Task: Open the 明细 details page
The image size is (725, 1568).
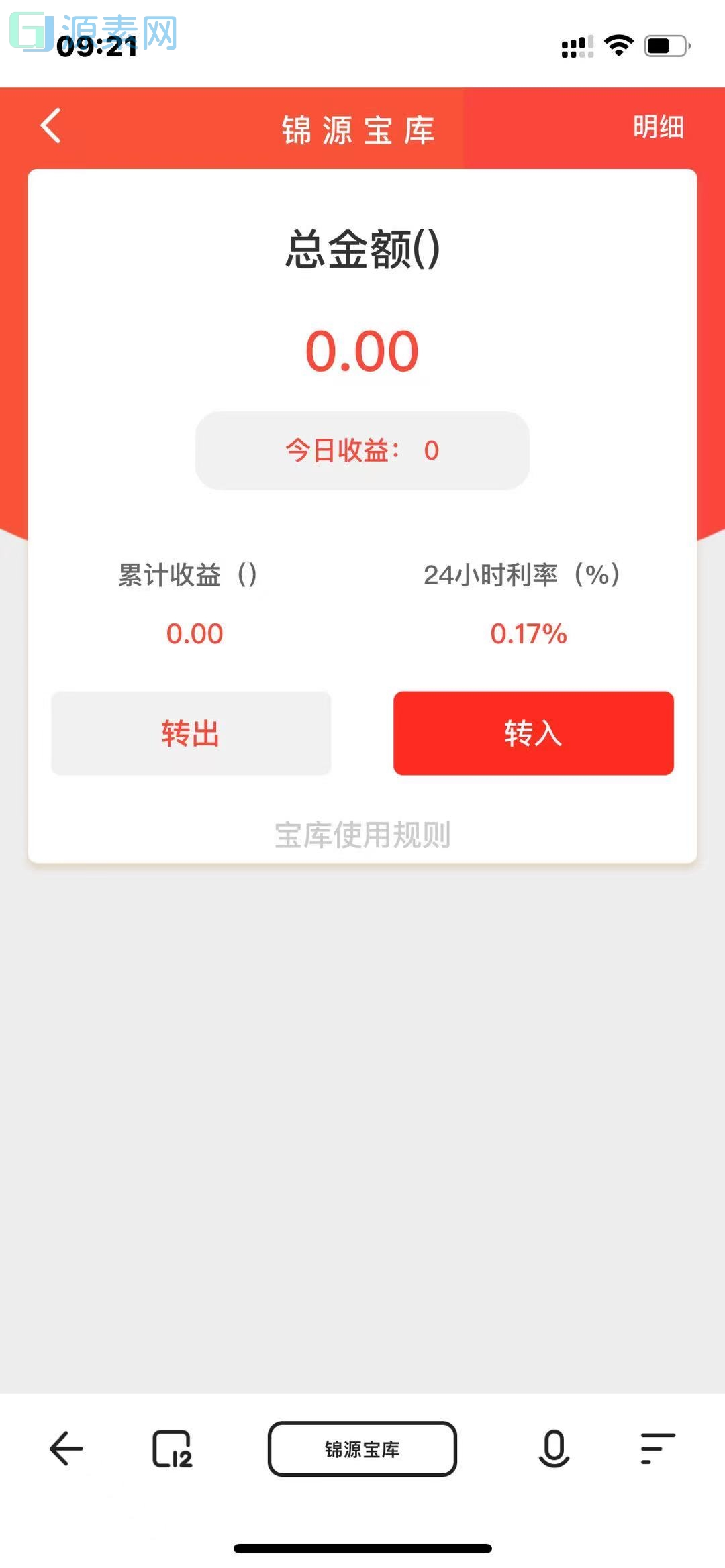Action: pos(659,127)
